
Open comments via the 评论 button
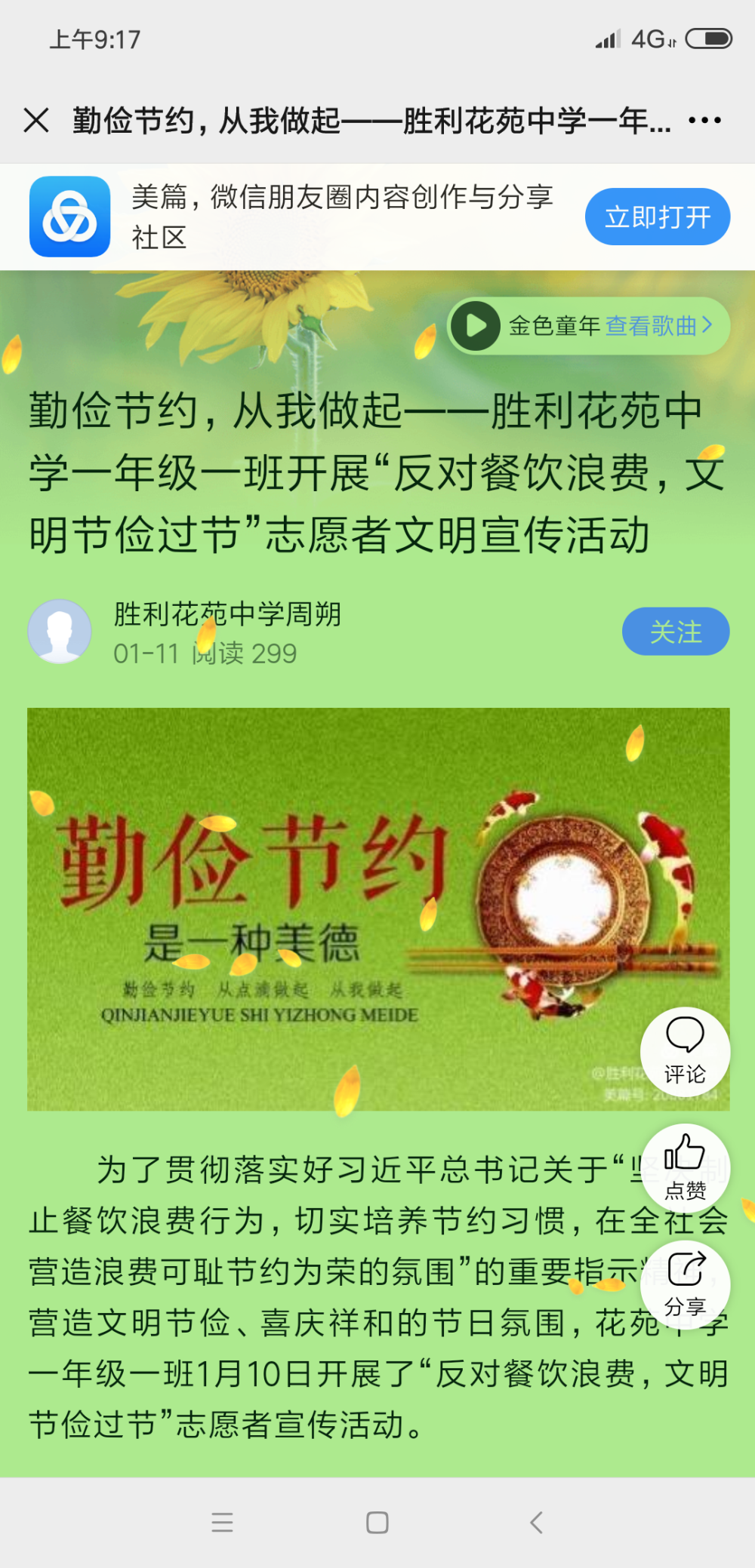(x=685, y=1051)
